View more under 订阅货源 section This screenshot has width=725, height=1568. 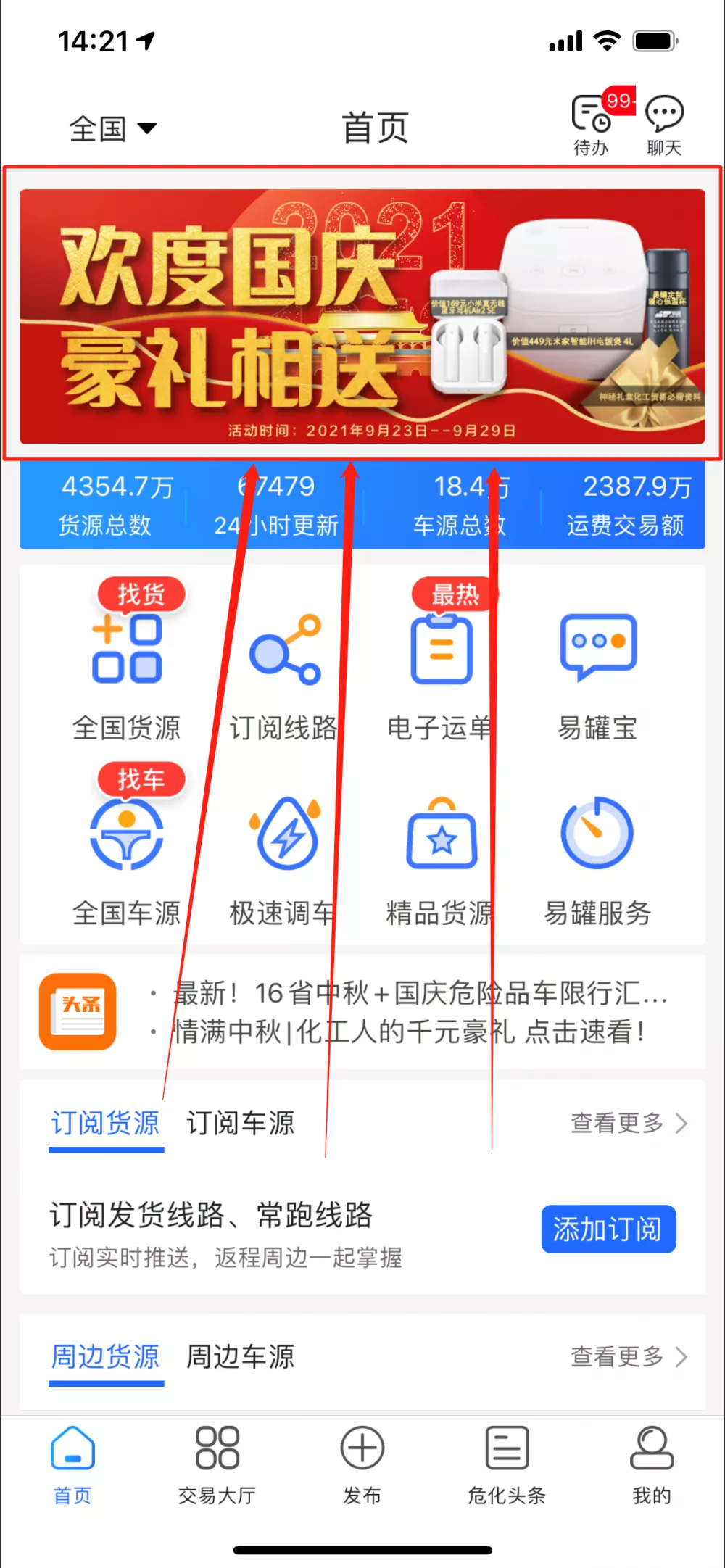click(x=628, y=1123)
